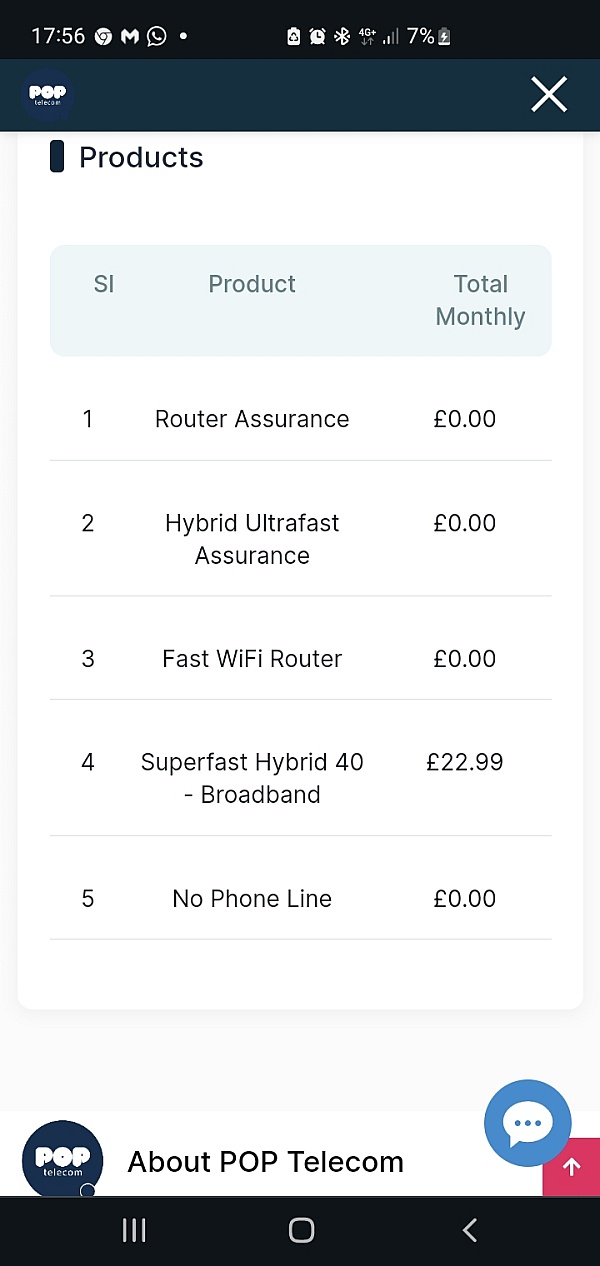Open the live chat bubble
The height and width of the screenshot is (1266, 600).
[x=527, y=1123]
